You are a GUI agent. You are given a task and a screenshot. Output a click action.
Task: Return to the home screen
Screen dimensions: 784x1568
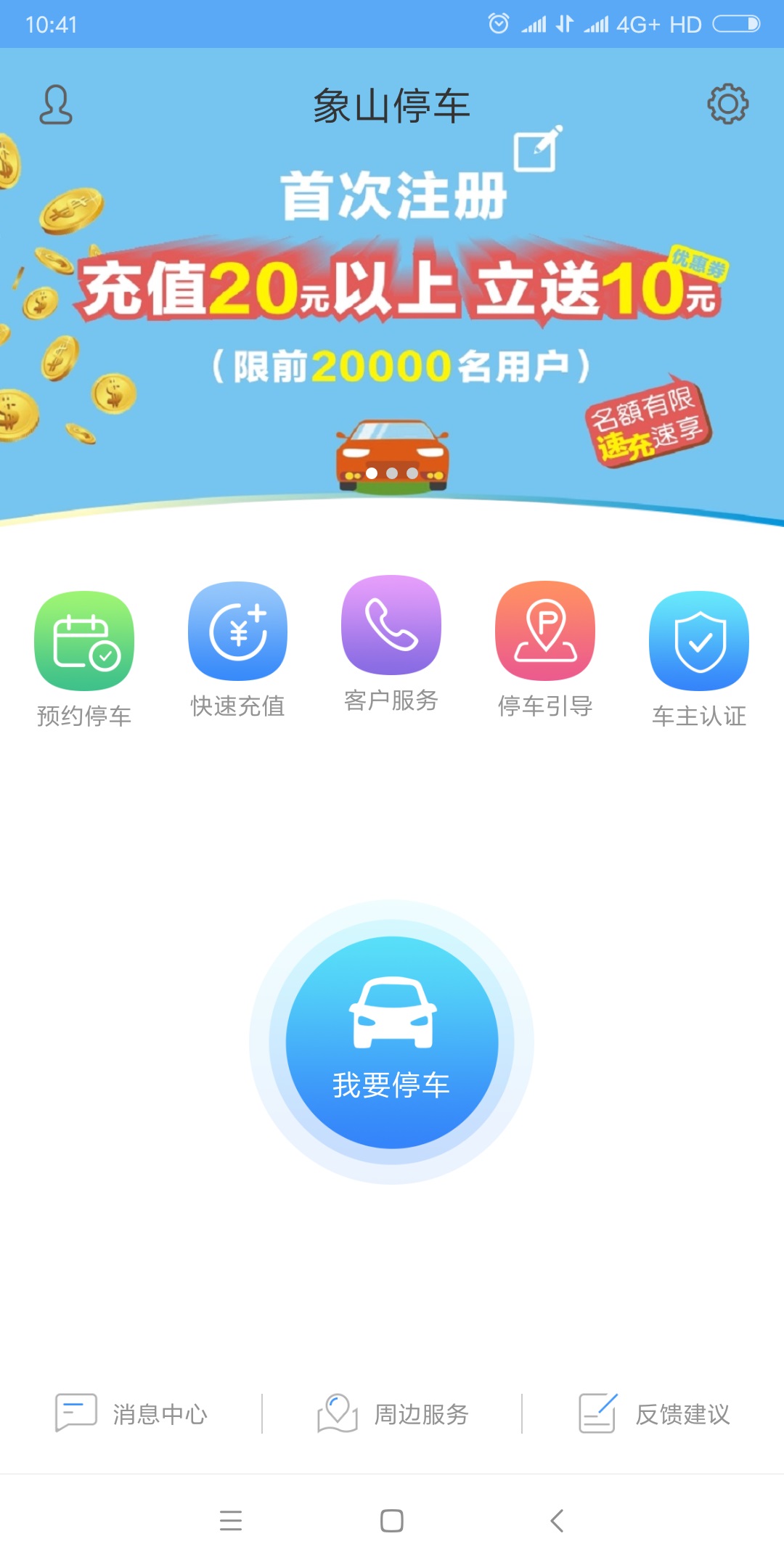392,1521
